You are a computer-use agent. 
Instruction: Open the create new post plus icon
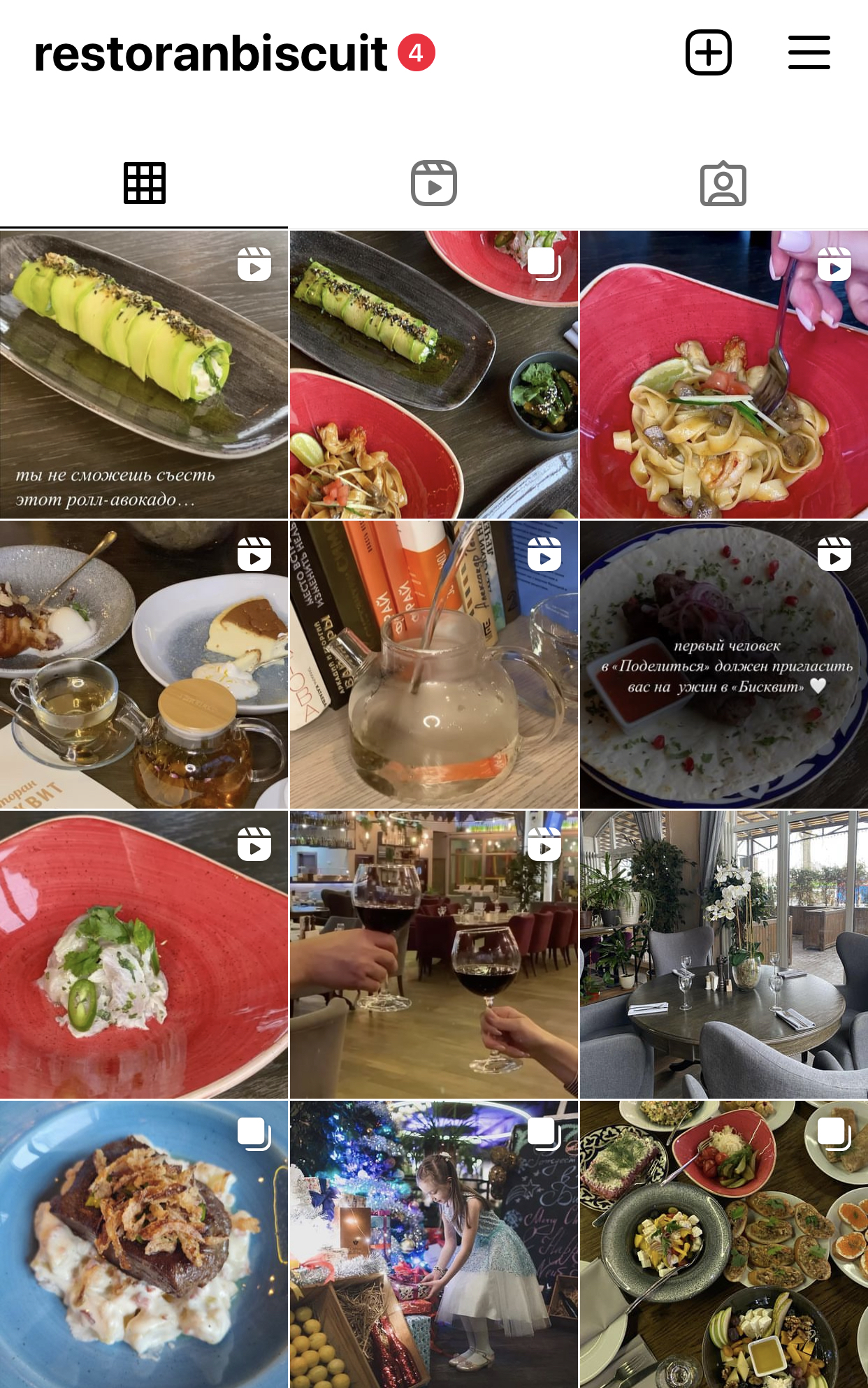(708, 52)
